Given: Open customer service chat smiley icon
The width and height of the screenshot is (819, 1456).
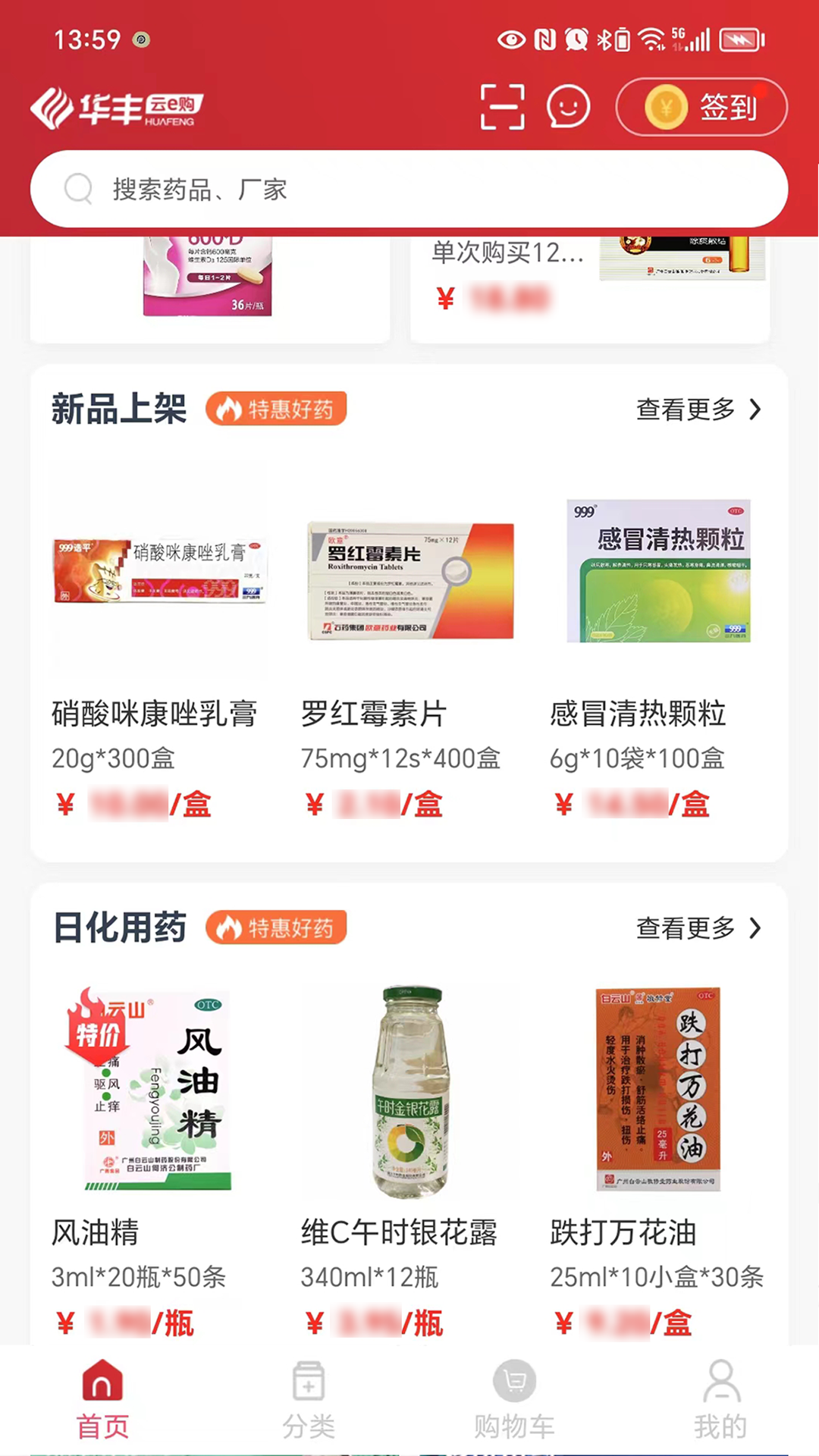Looking at the screenshot, I should 568,106.
